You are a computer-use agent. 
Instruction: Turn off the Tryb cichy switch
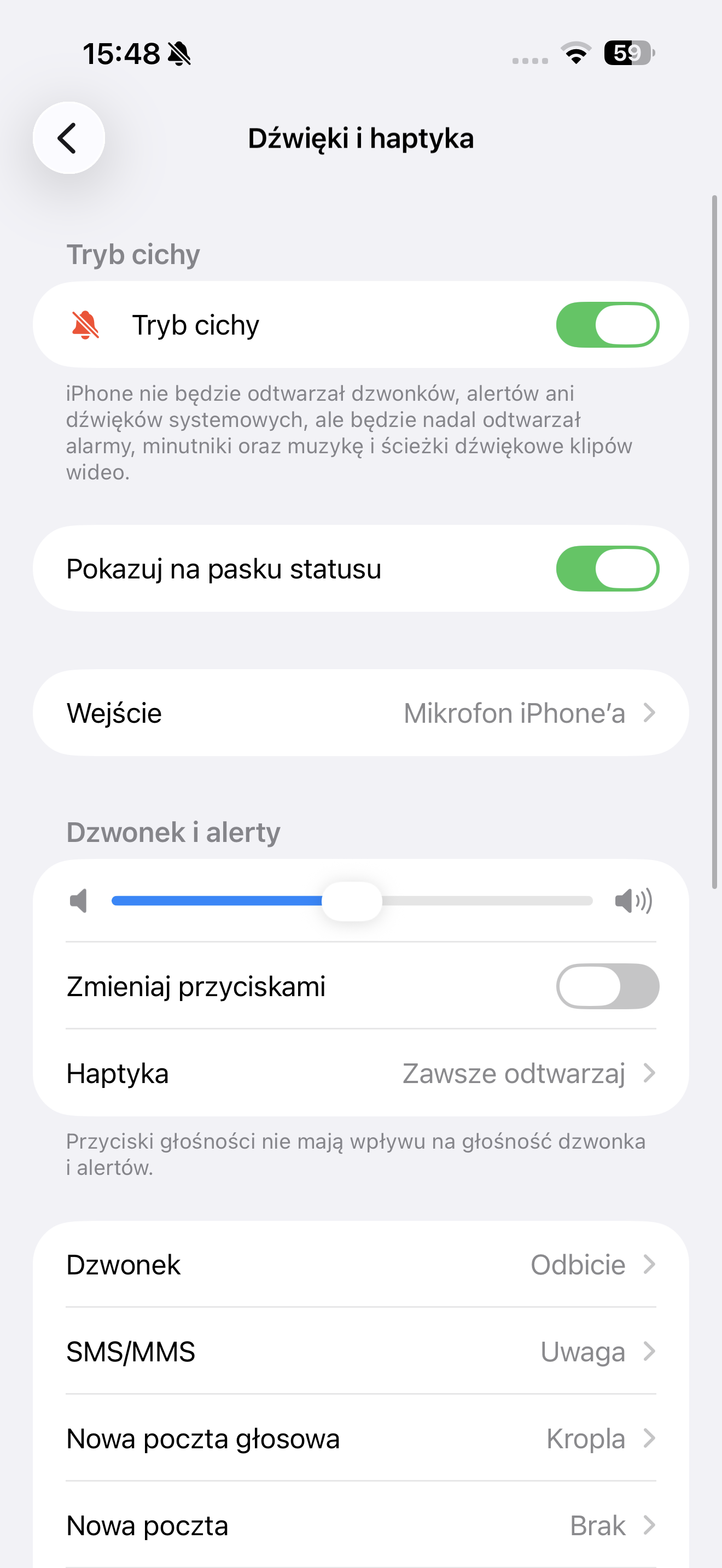tap(607, 325)
